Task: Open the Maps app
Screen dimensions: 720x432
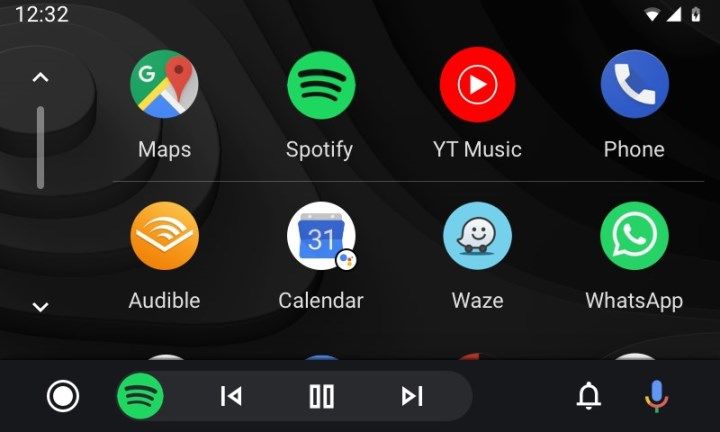Action: pyautogui.click(x=164, y=85)
